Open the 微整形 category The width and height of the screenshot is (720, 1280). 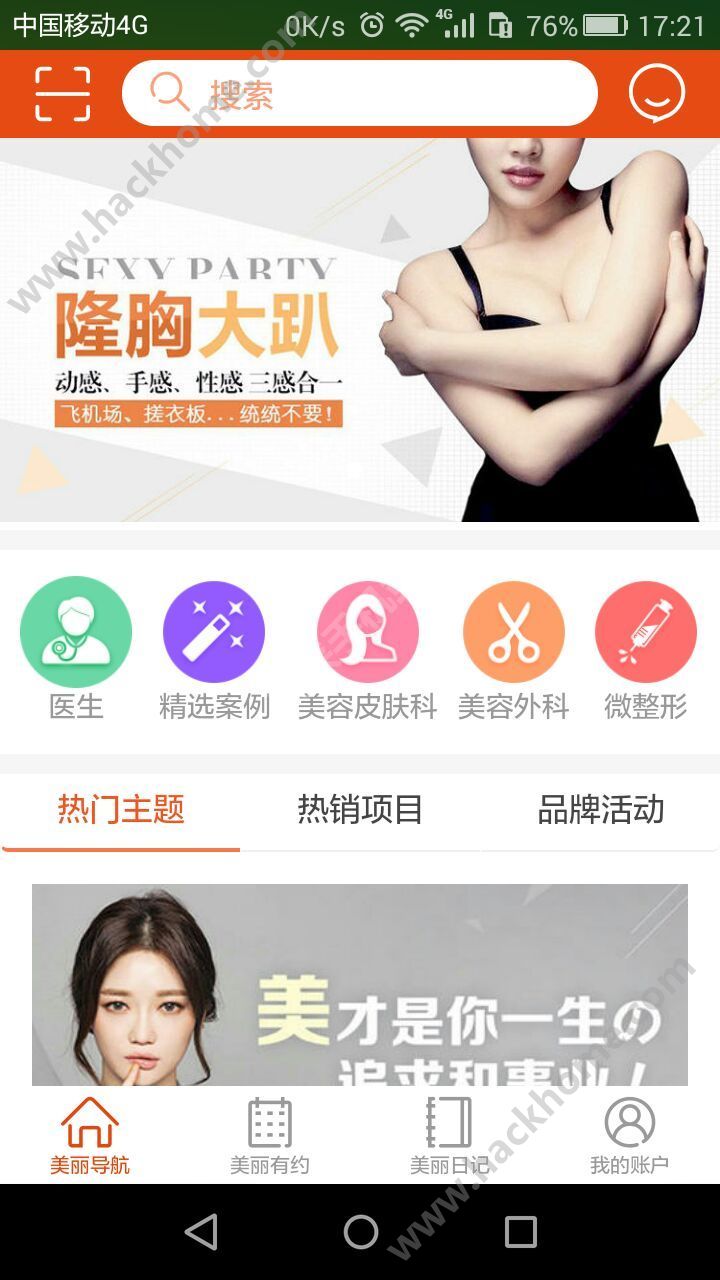click(645, 647)
